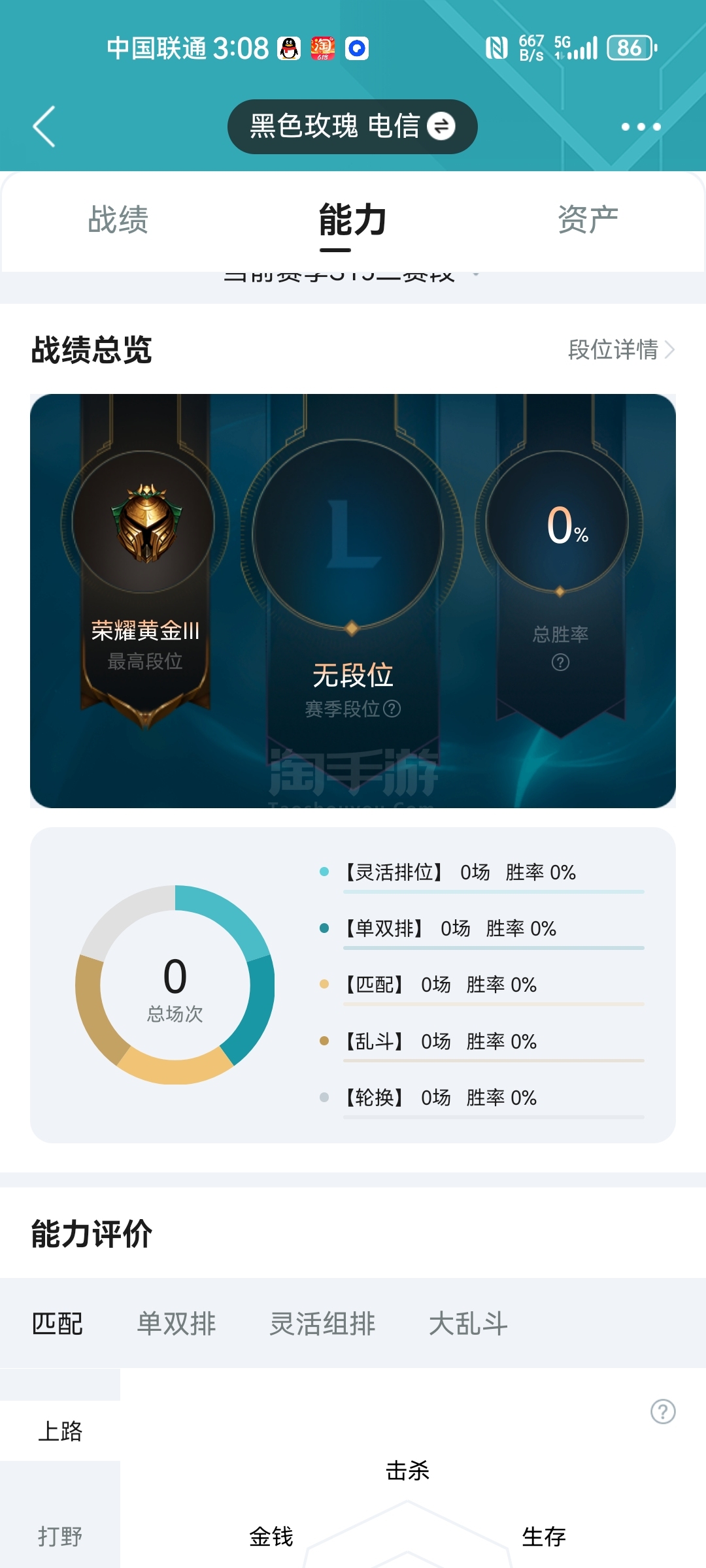This screenshot has height=1568, width=706.
Task: Switch to the 战绩 tab
Action: tap(118, 220)
